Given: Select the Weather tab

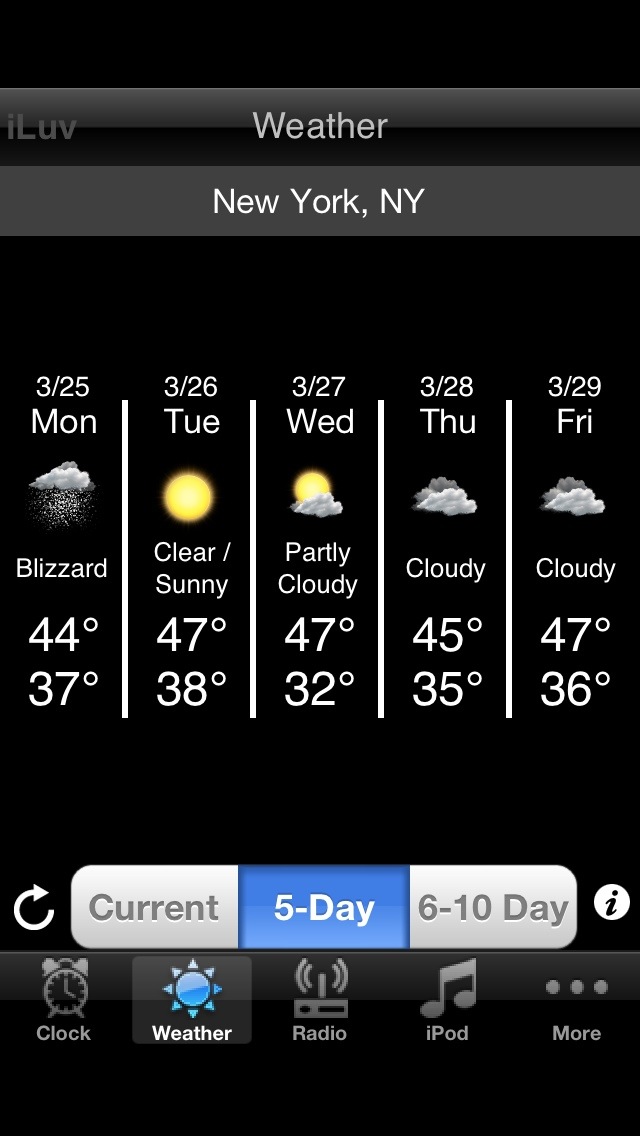Looking at the screenshot, I should tap(192, 1001).
